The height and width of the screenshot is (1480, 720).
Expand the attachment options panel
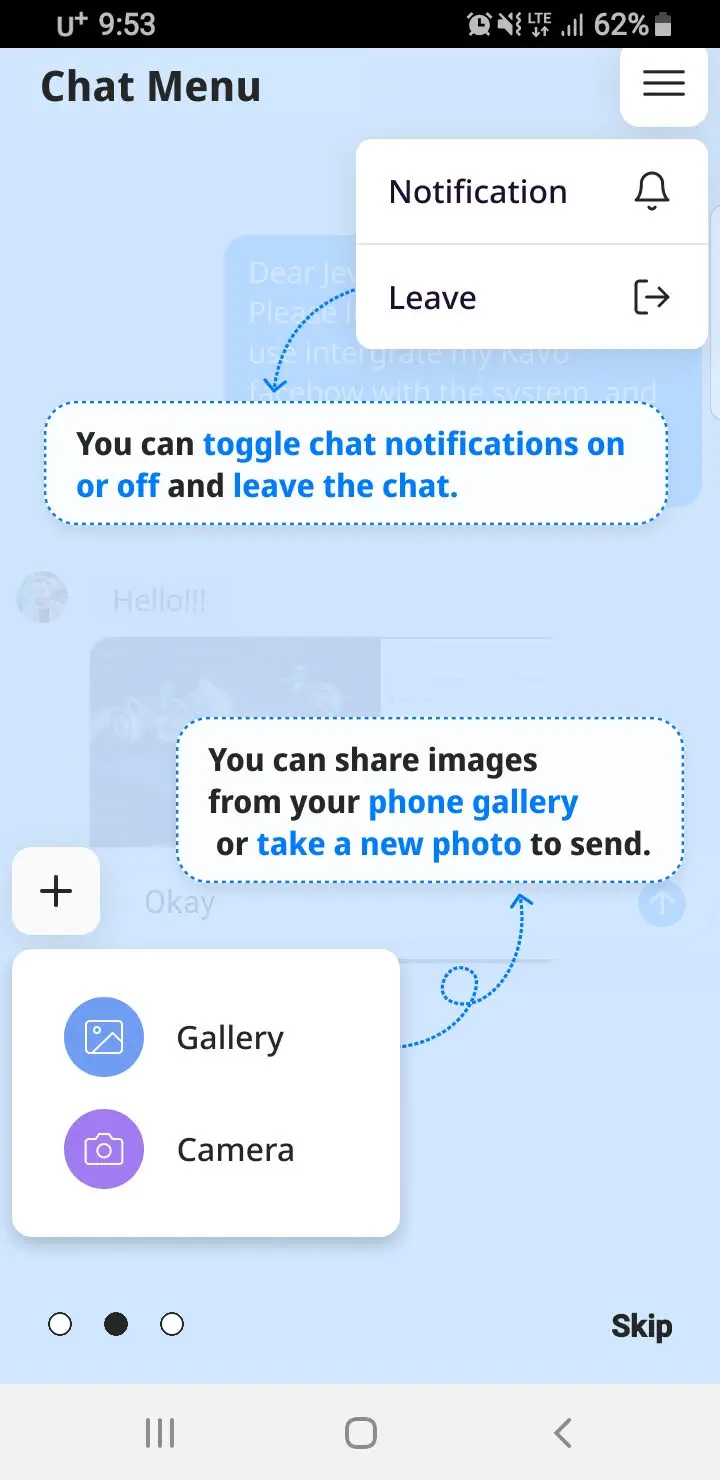click(x=55, y=891)
